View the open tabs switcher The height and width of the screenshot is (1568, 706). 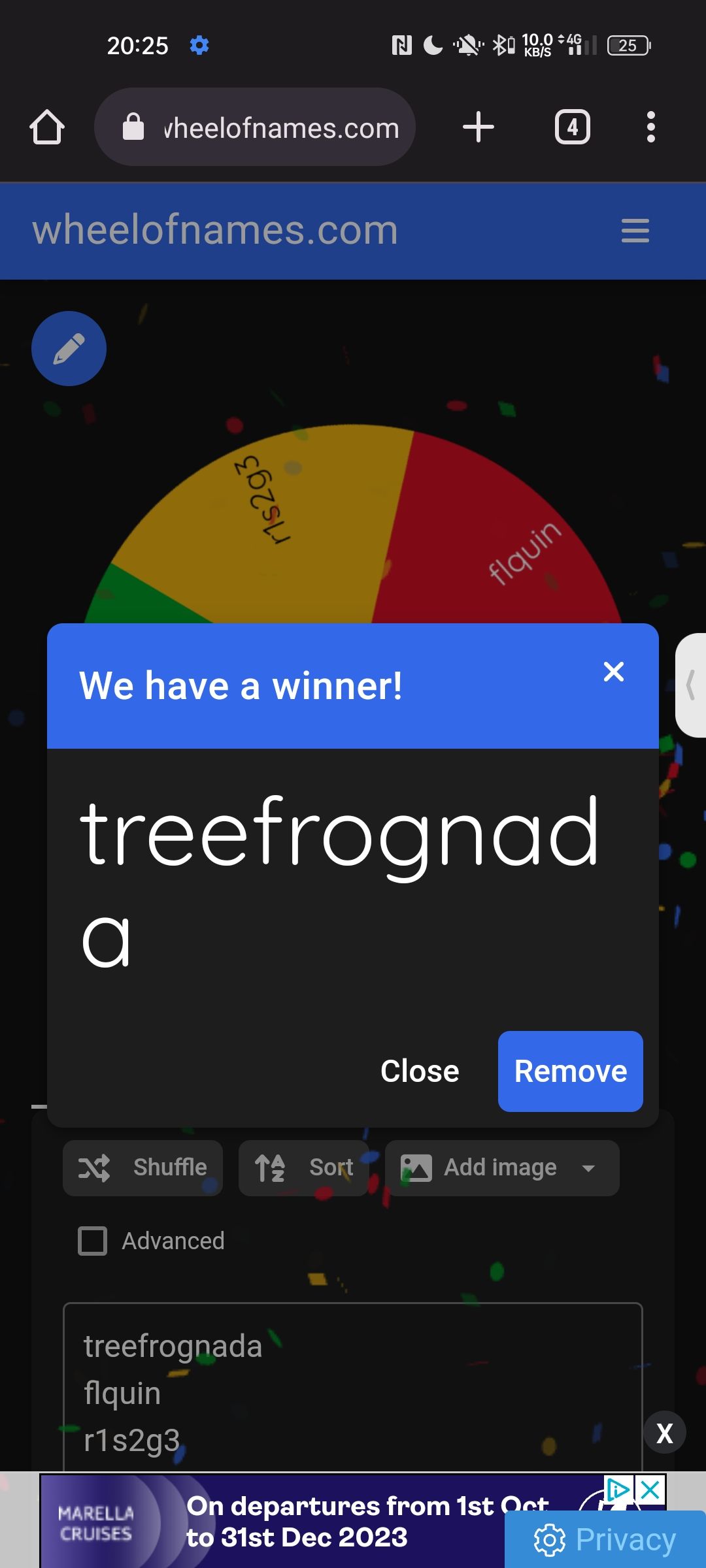(x=572, y=127)
